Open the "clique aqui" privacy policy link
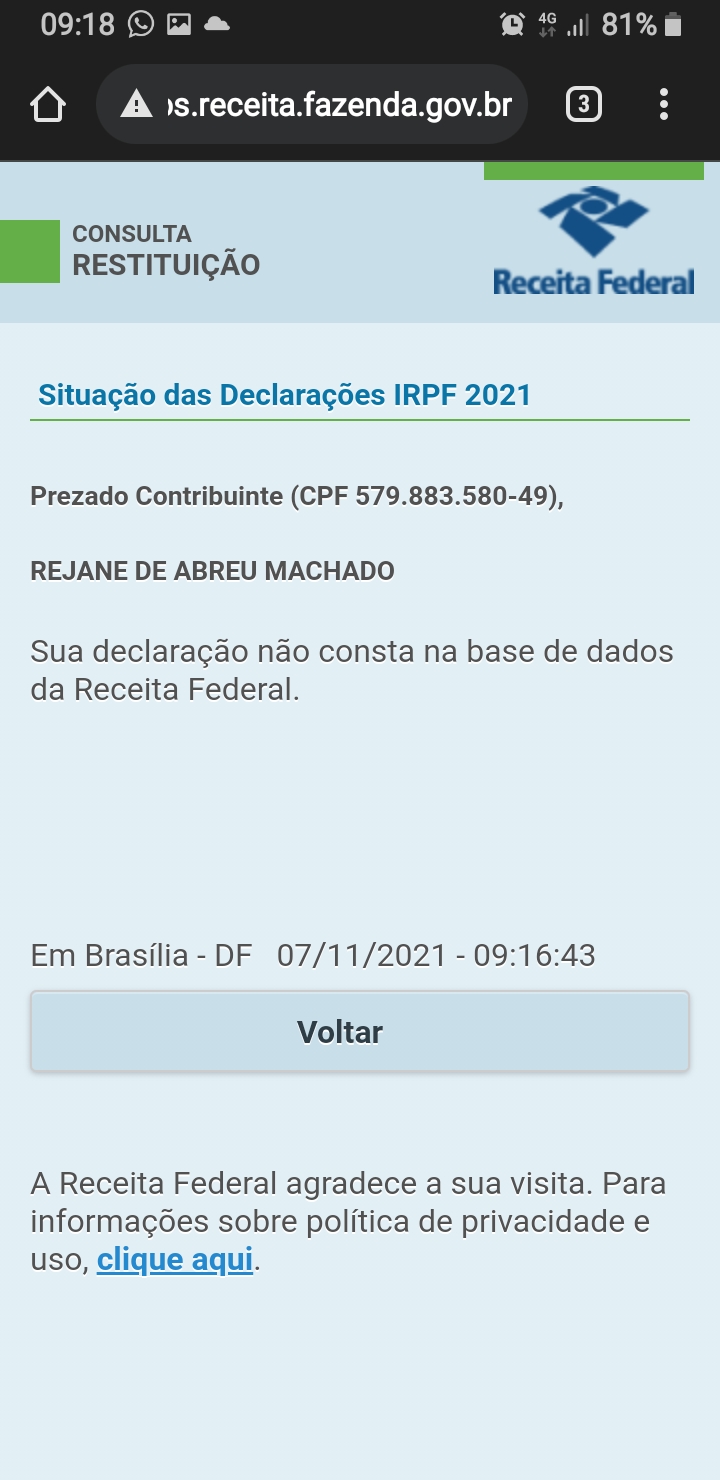This screenshot has width=720, height=1480. click(175, 1260)
